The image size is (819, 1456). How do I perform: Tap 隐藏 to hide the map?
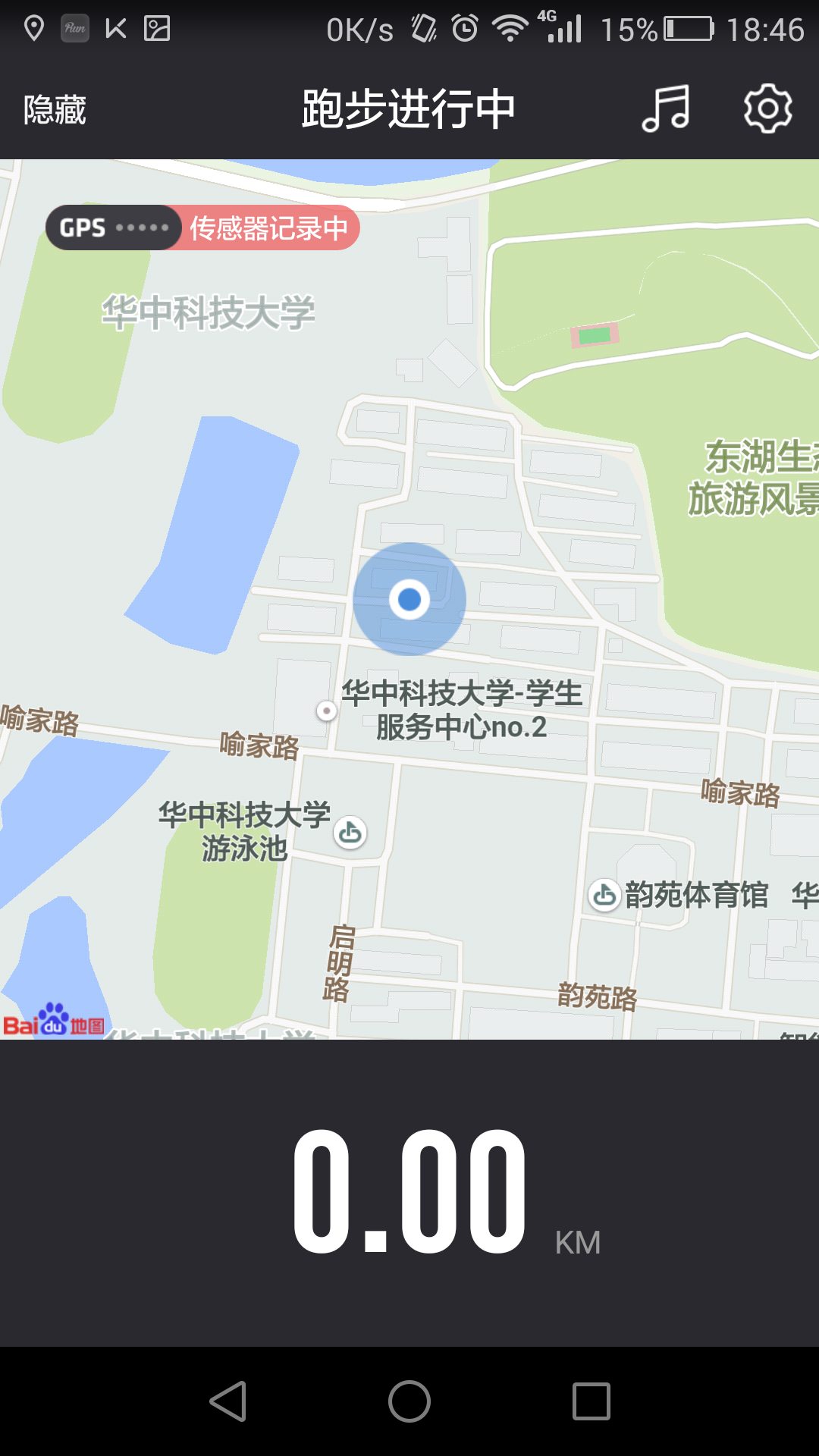coord(55,110)
